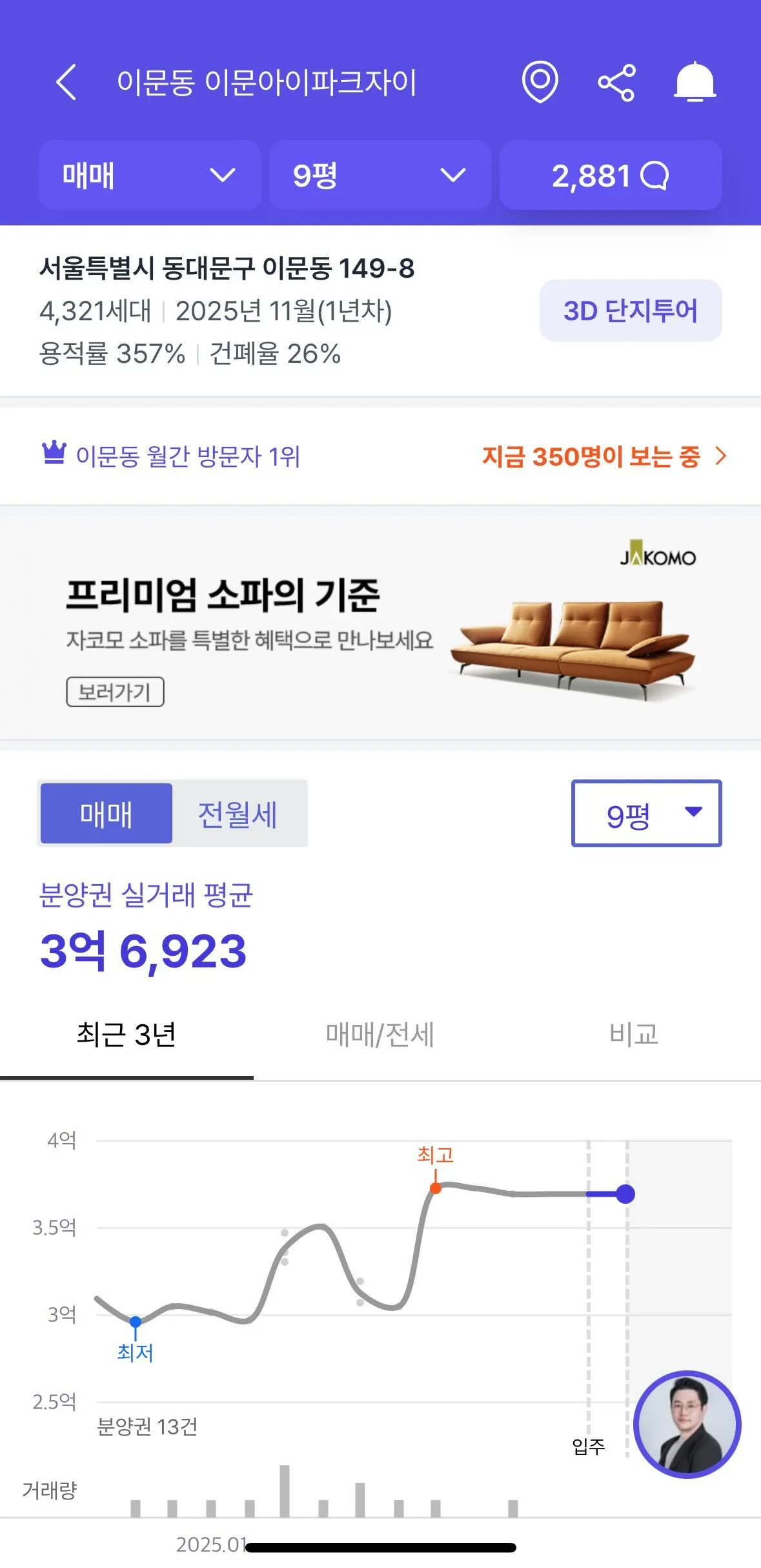Open the 2,881 comments button
761x1568 pixels.
pos(611,175)
